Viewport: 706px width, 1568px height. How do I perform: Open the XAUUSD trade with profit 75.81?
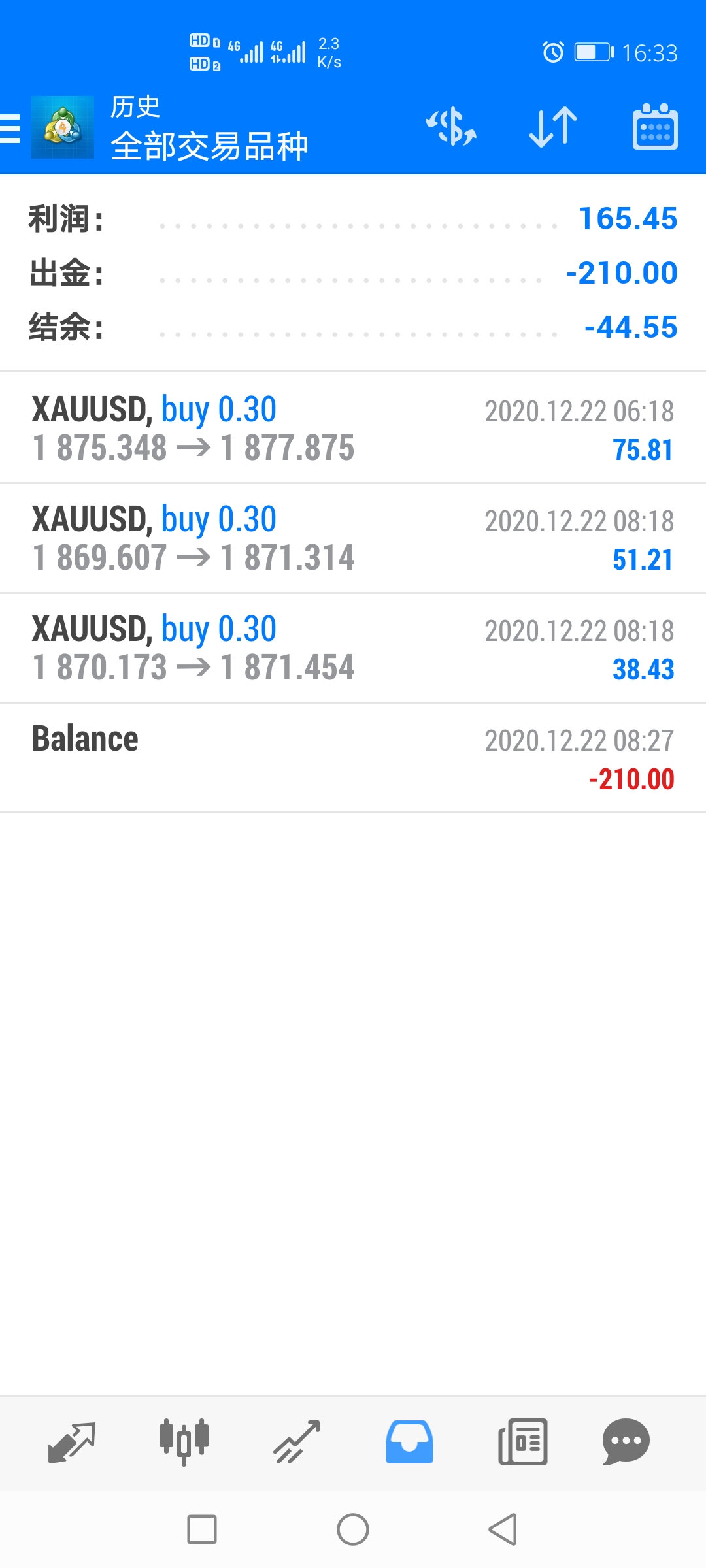click(x=353, y=429)
